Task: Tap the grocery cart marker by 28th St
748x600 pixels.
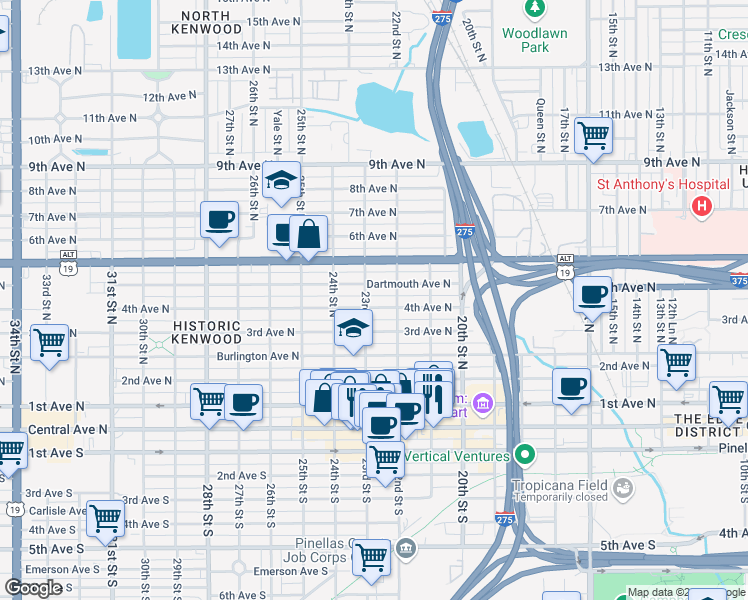Action: pyautogui.click(x=209, y=402)
